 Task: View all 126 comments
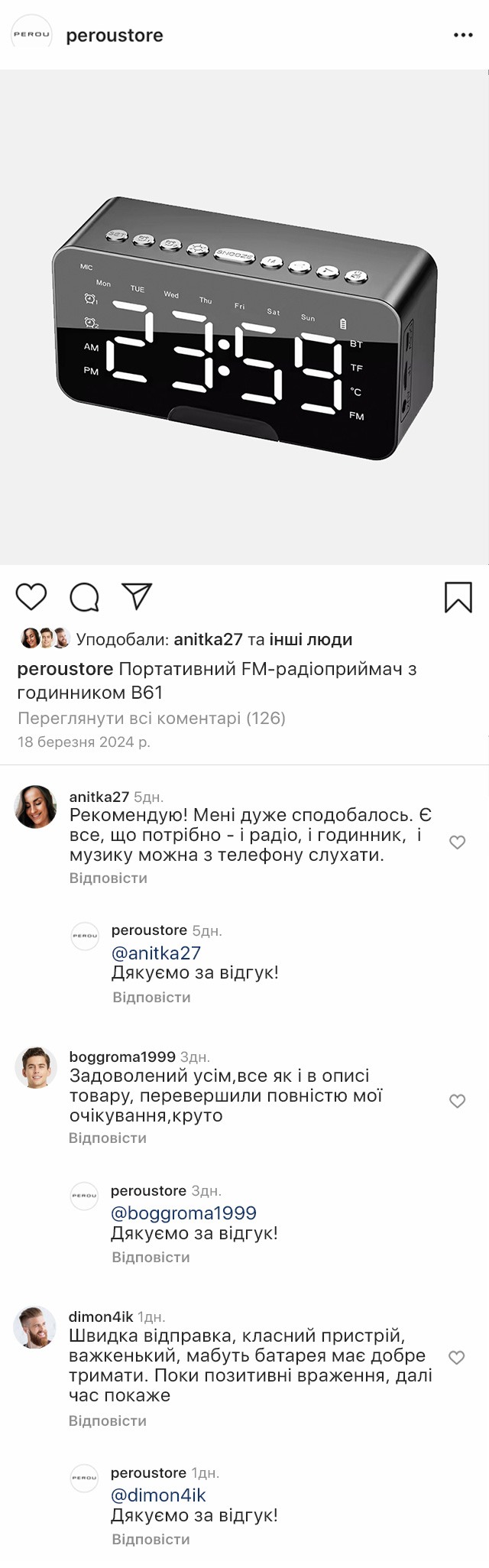click(x=151, y=718)
